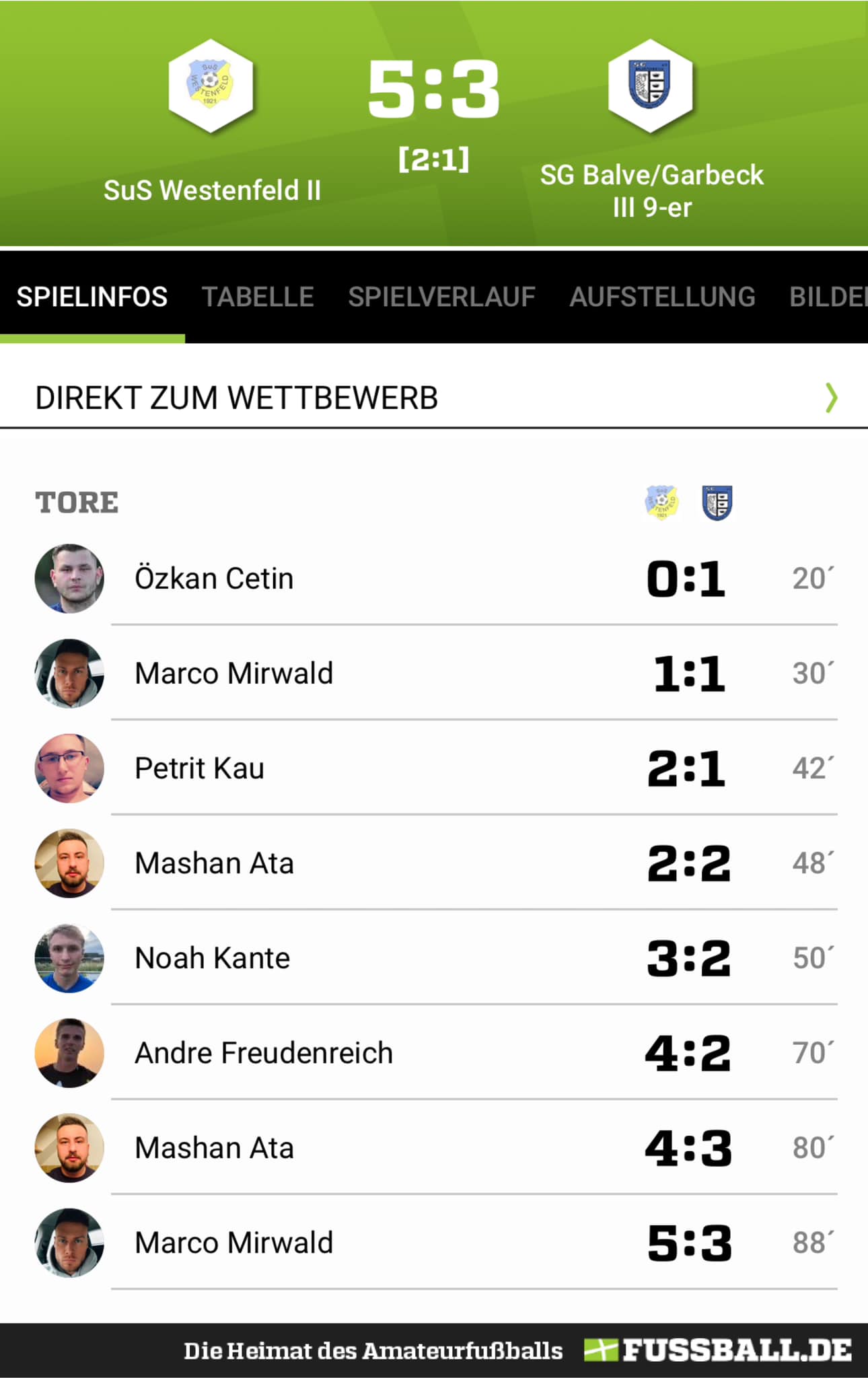The height and width of the screenshot is (1378, 868).
Task: Select the Aufstellung tab
Action: coord(662,297)
